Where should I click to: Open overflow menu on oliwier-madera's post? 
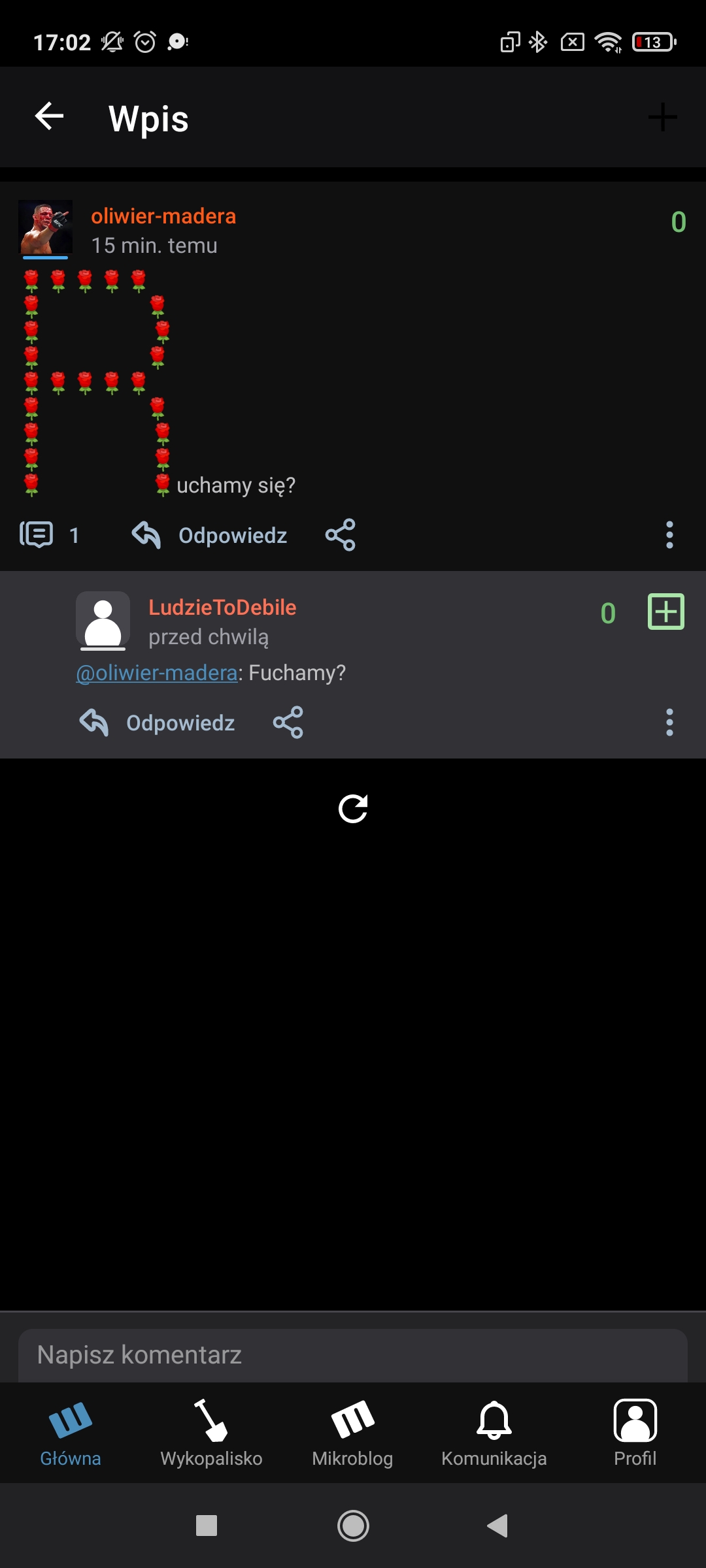coord(669,535)
